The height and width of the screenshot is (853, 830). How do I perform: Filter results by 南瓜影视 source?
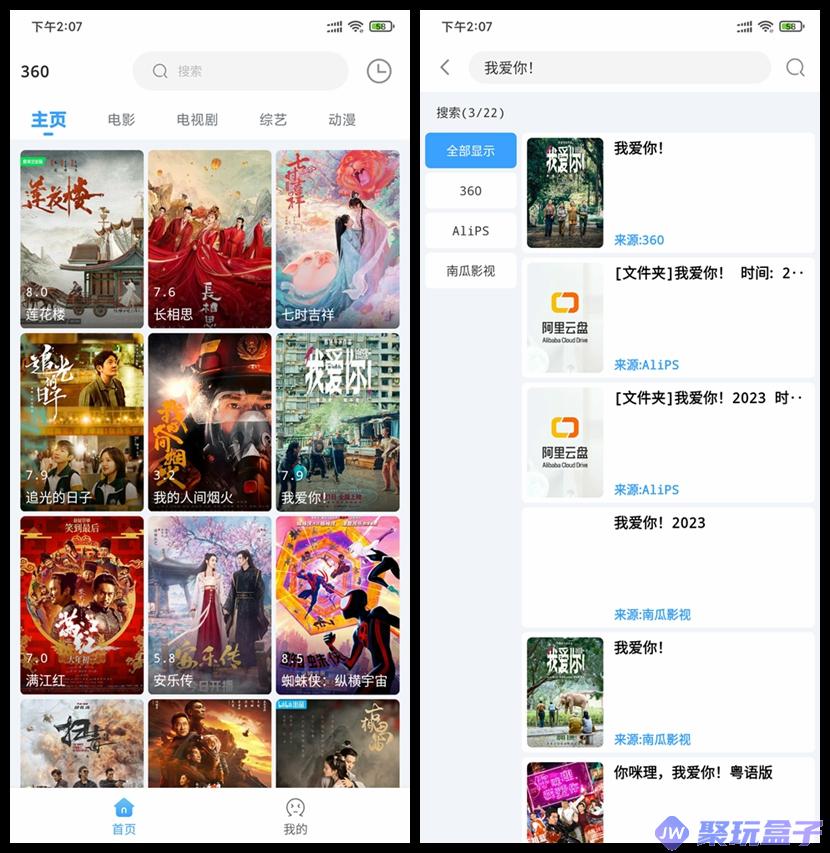pos(471,270)
